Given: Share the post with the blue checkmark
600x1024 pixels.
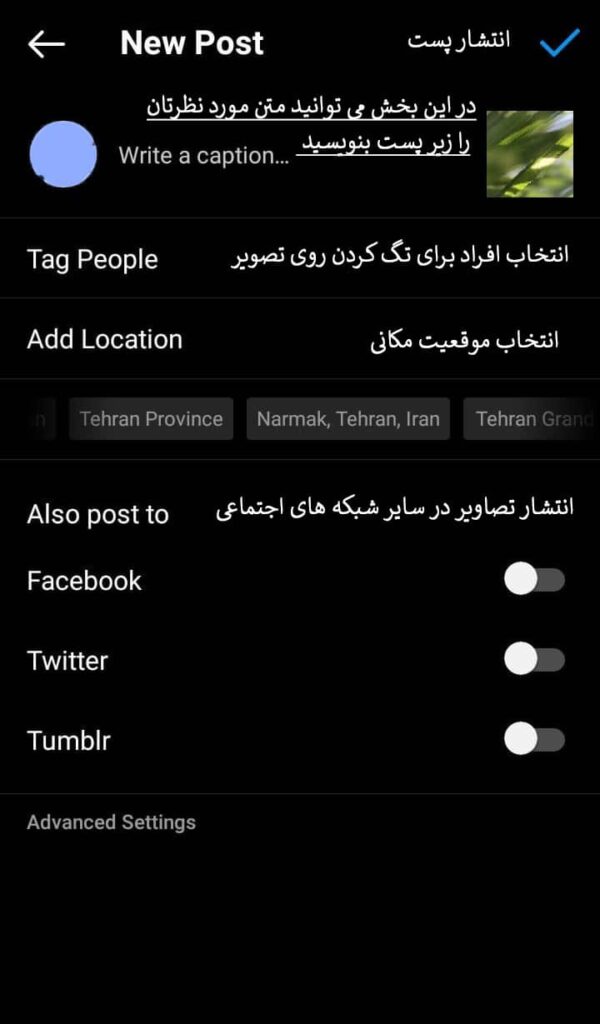Looking at the screenshot, I should pos(559,43).
